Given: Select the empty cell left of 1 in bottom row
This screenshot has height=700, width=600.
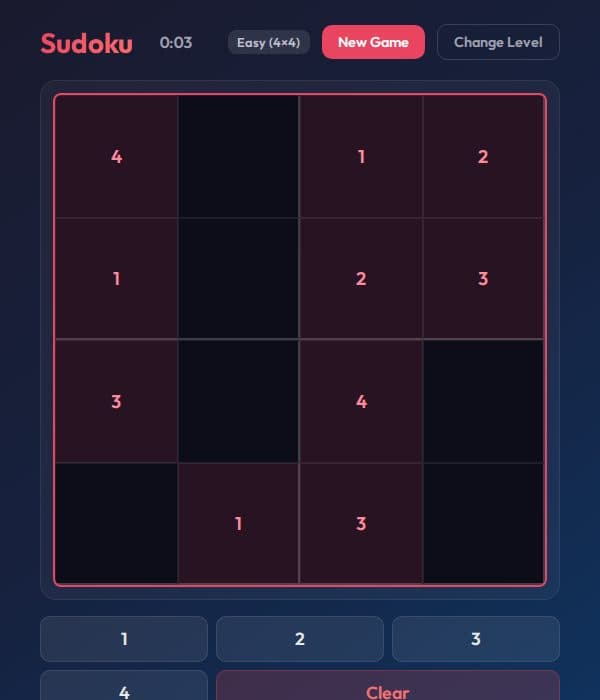Looking at the screenshot, I should [x=116, y=523].
